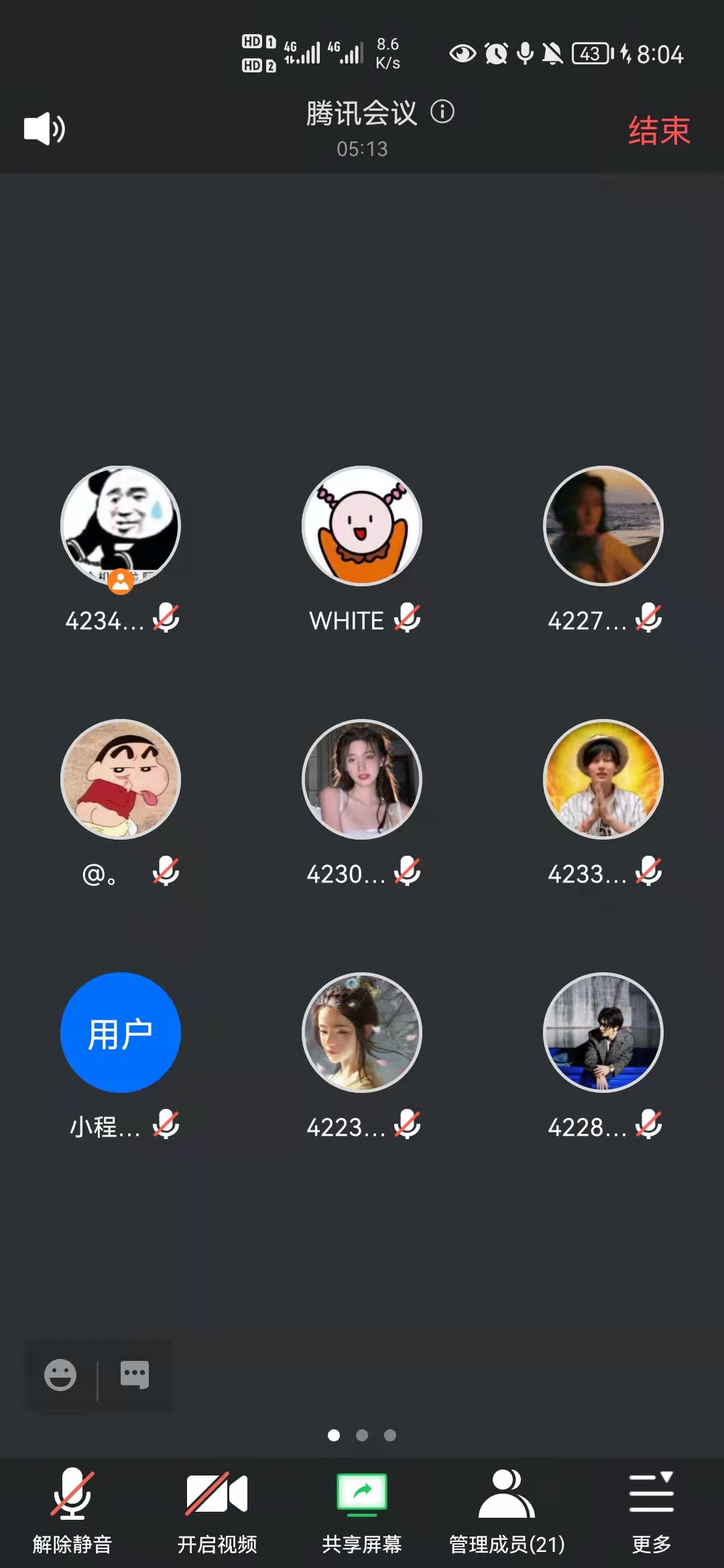Toggle the speaker audio icon

click(44, 129)
